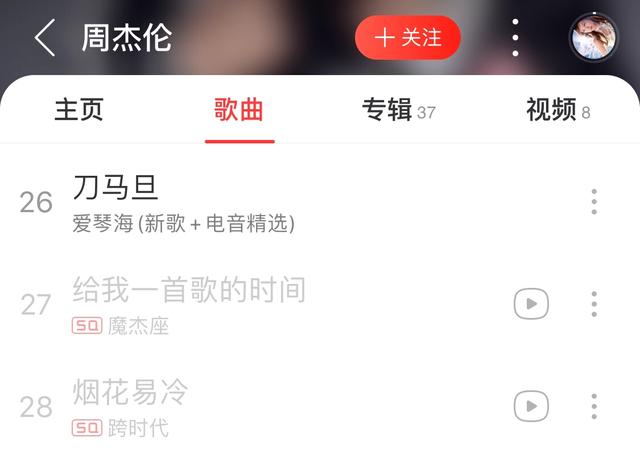This screenshot has width=640, height=475.
Task: Open the round avatar in the header
Action: pos(593,39)
